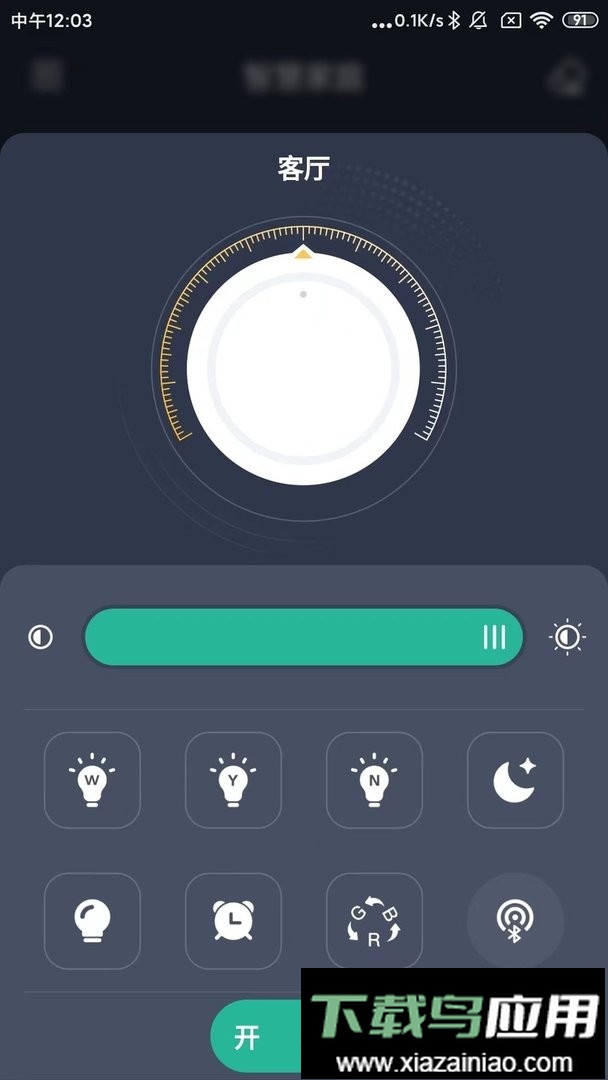Start the RGB color cycle mode
The image size is (608, 1080).
coord(374,921)
